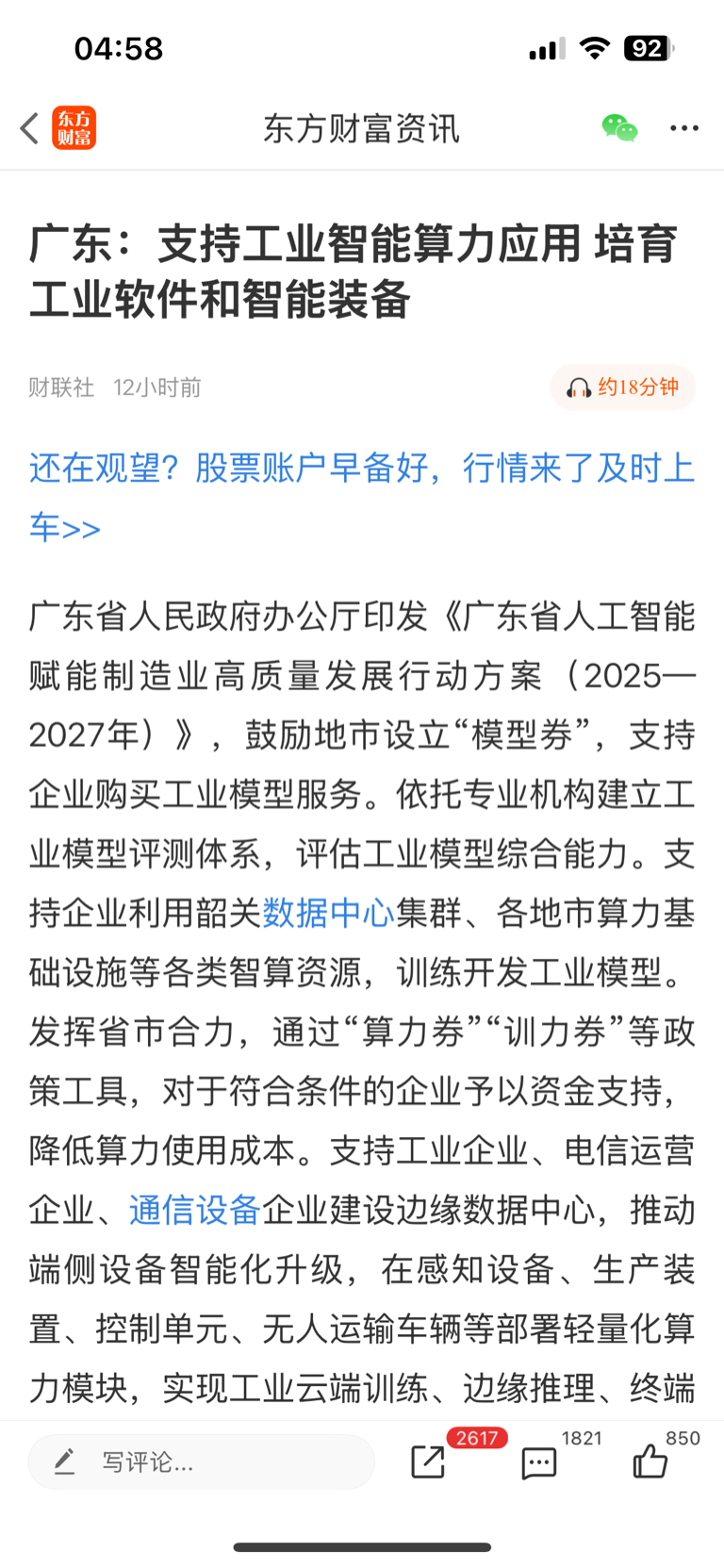
Task: Tap the pencil icon in the comment bar
Action: coord(64,1461)
